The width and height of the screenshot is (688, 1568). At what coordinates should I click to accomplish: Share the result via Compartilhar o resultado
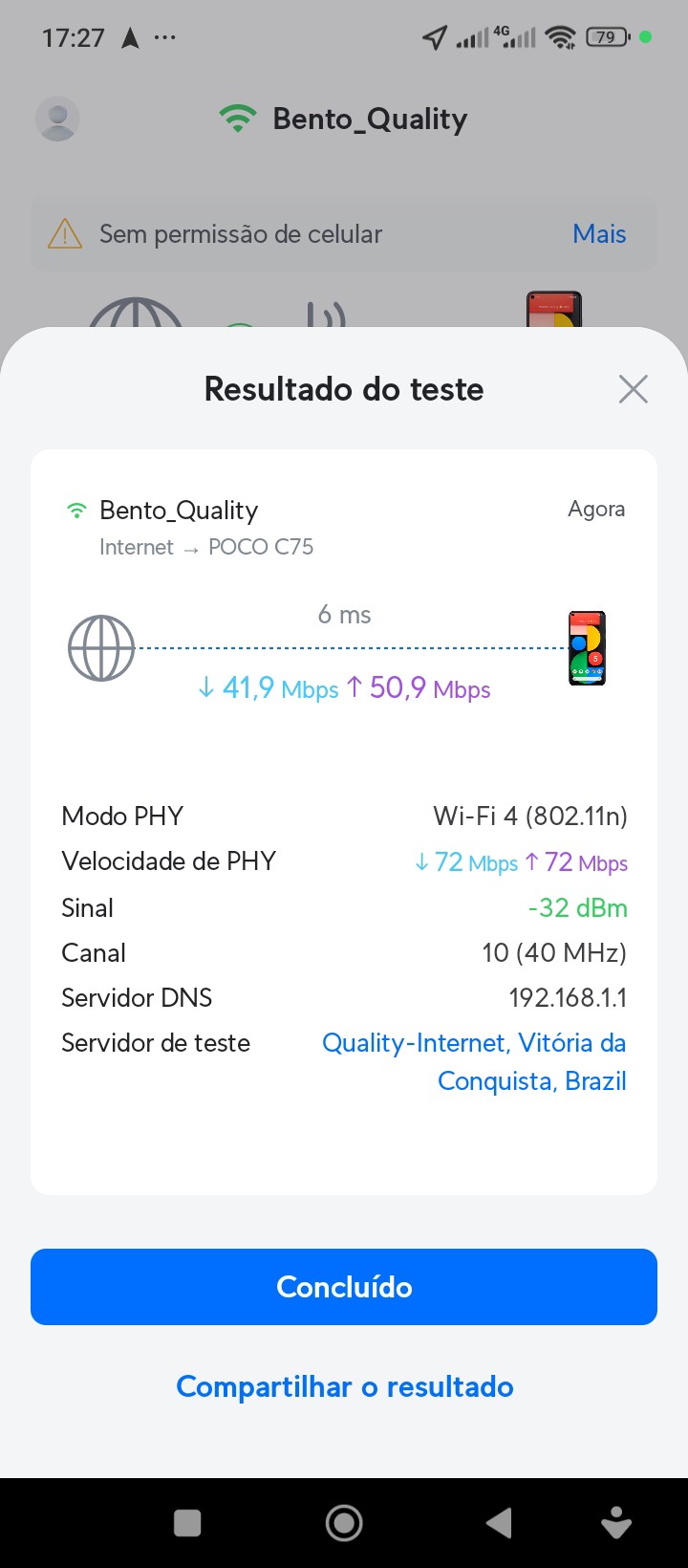tap(344, 1386)
